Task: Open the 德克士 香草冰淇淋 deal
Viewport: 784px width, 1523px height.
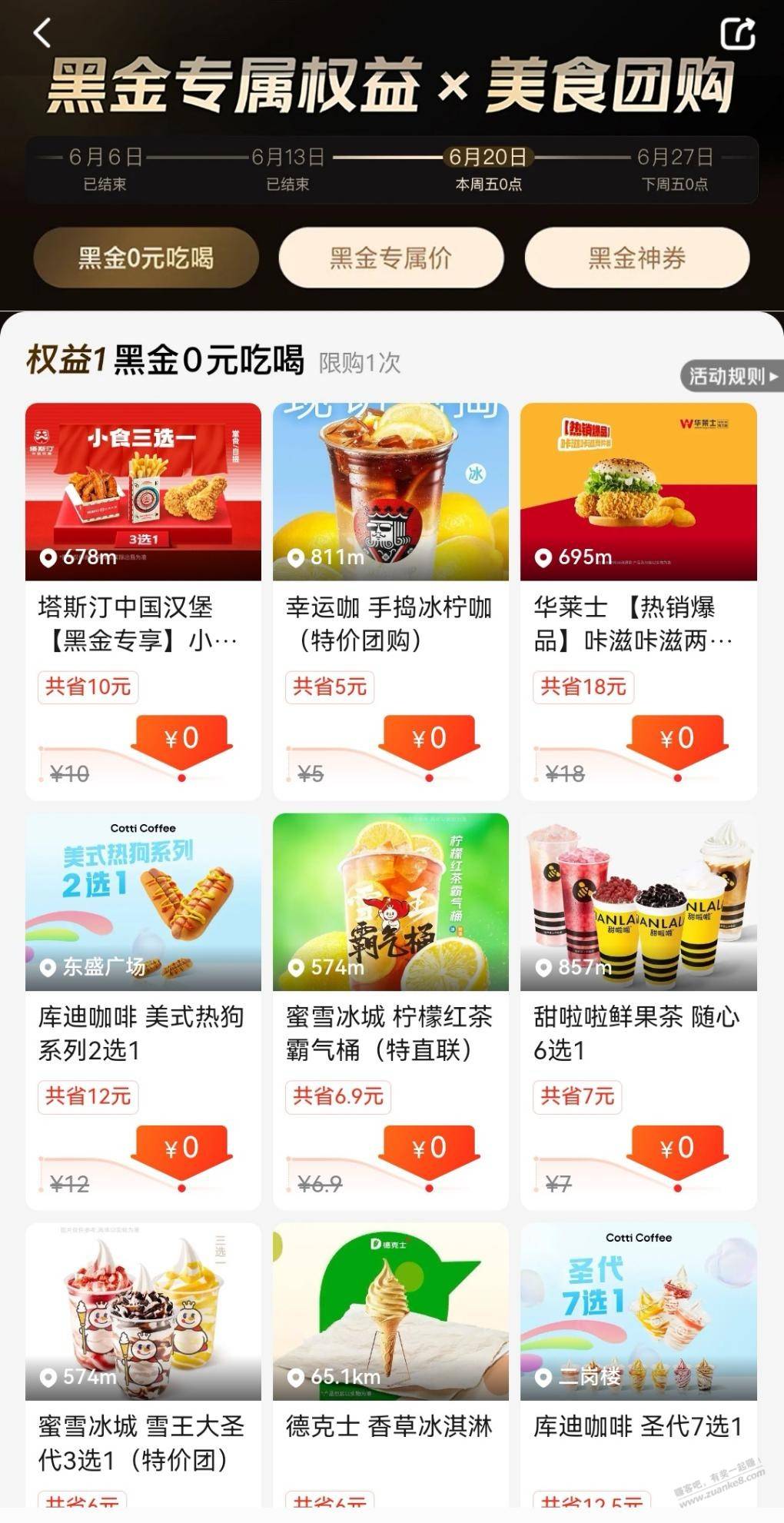Action: (390, 1365)
